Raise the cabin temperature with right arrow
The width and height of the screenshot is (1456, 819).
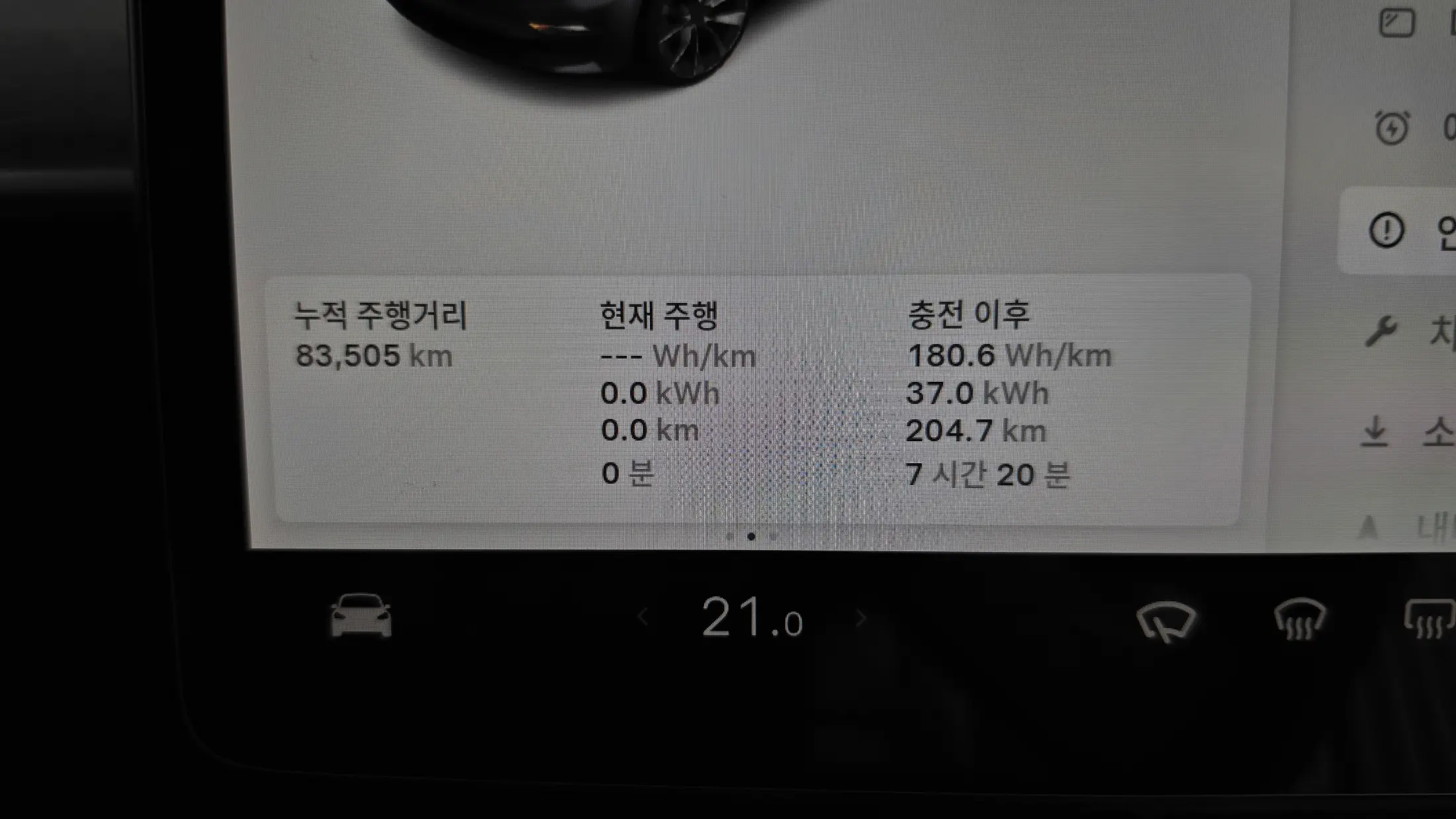[x=860, y=619]
